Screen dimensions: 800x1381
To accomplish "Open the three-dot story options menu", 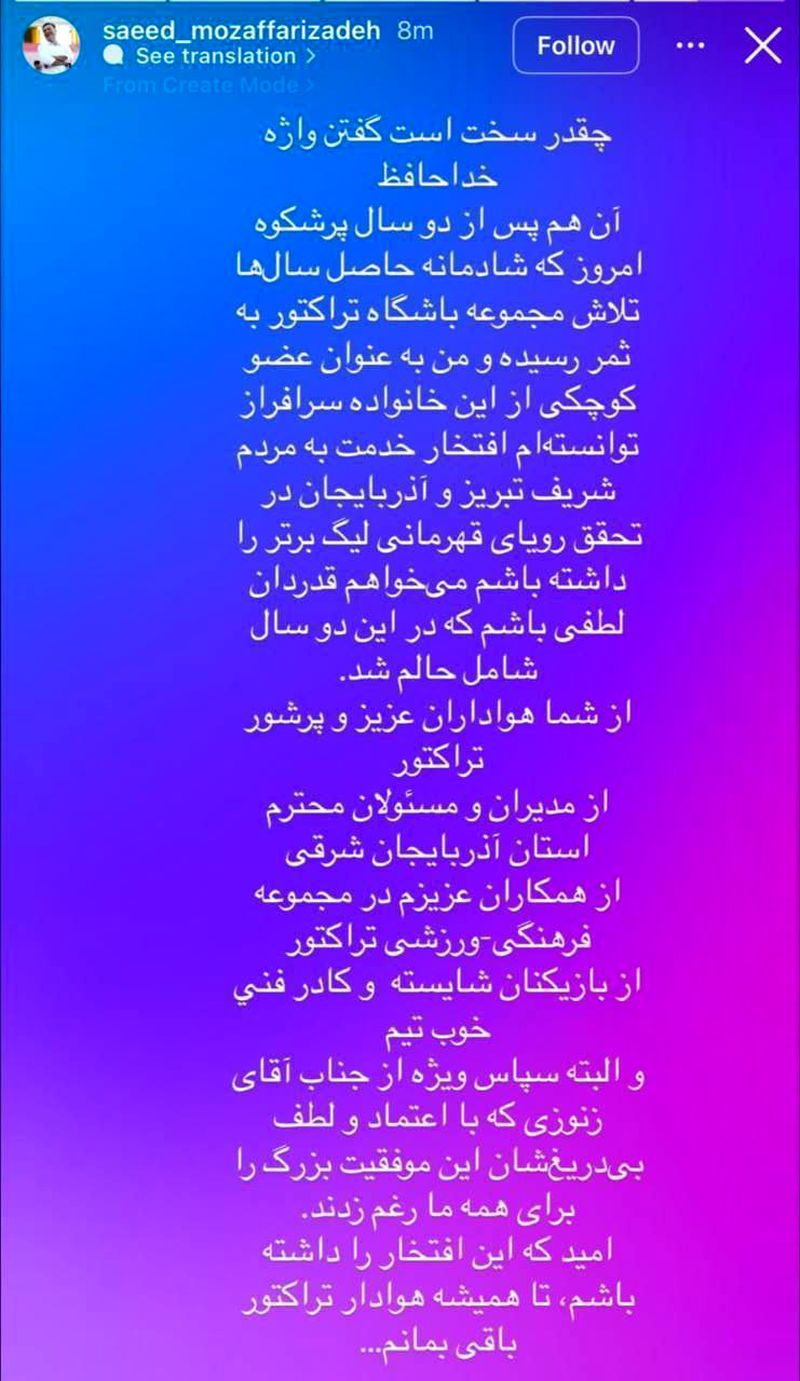I will pyautogui.click(x=690, y=46).
